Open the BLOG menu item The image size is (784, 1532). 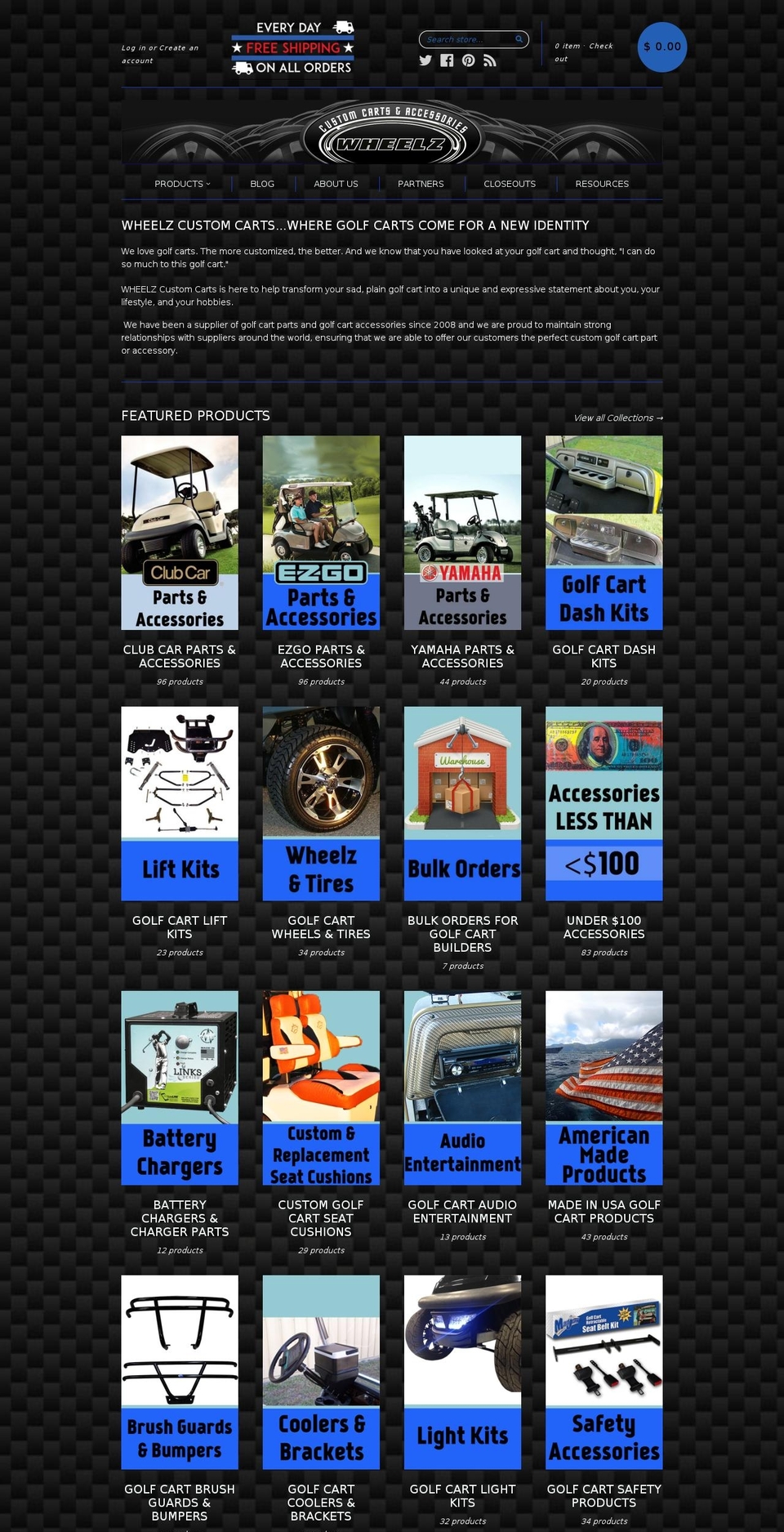261,184
